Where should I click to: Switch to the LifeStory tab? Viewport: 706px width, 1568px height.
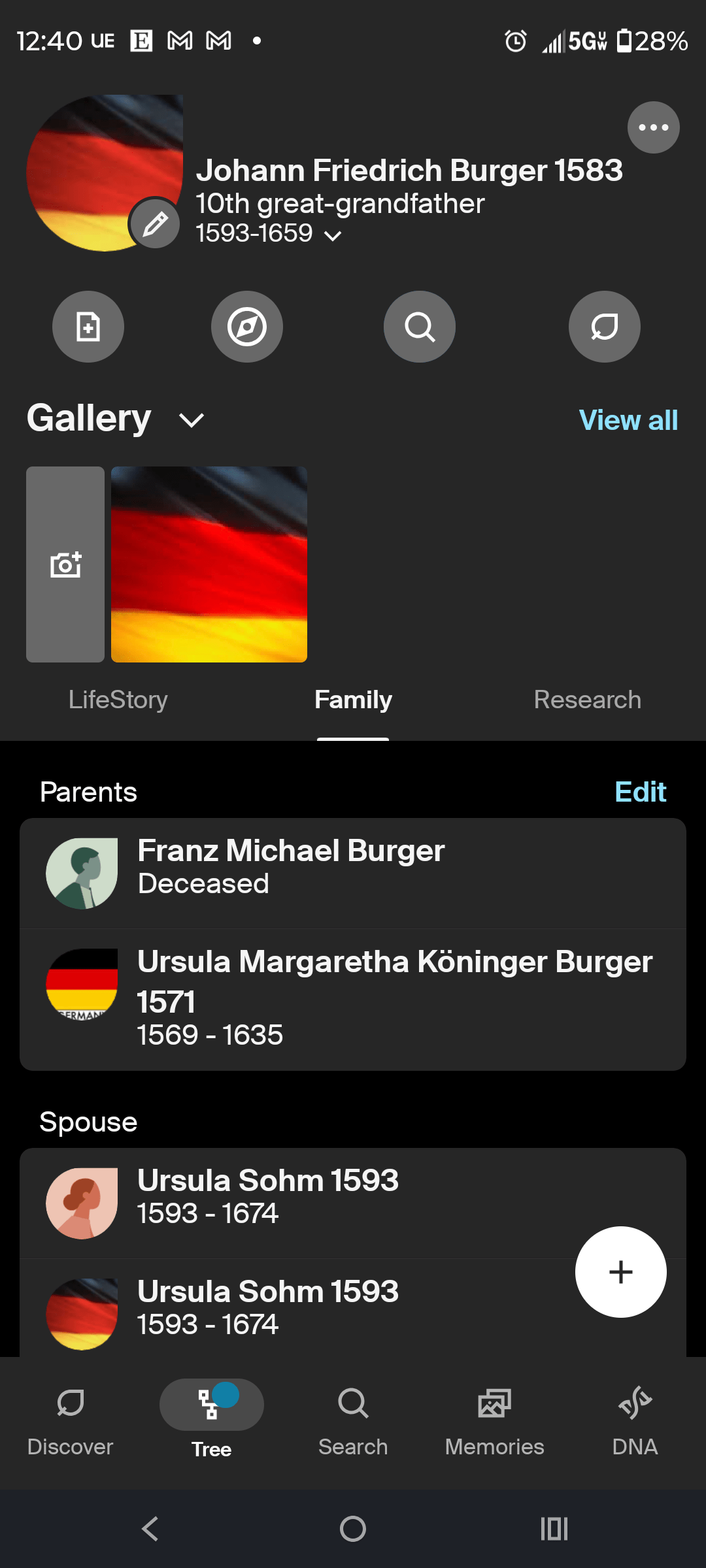click(118, 700)
